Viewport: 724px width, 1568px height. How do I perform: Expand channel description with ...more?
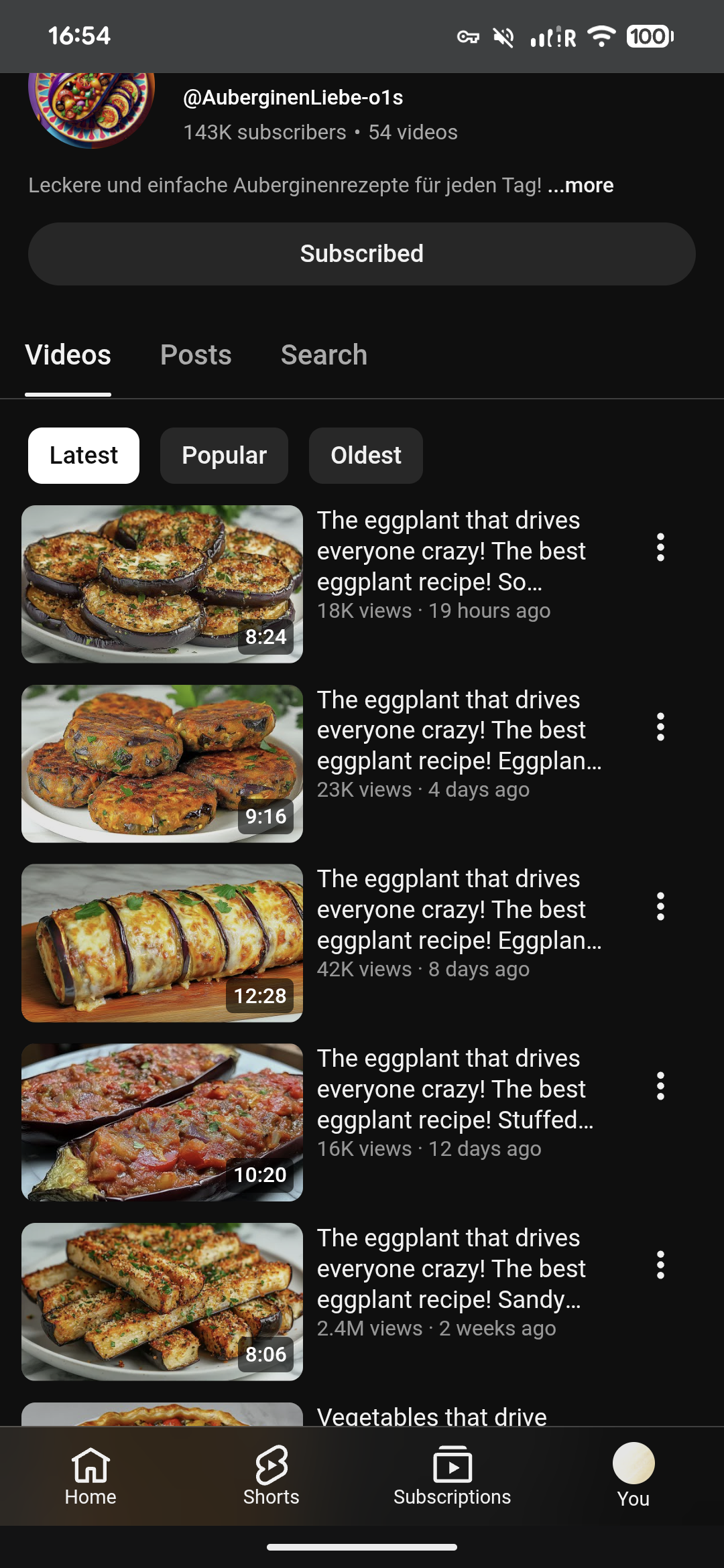[x=581, y=185]
